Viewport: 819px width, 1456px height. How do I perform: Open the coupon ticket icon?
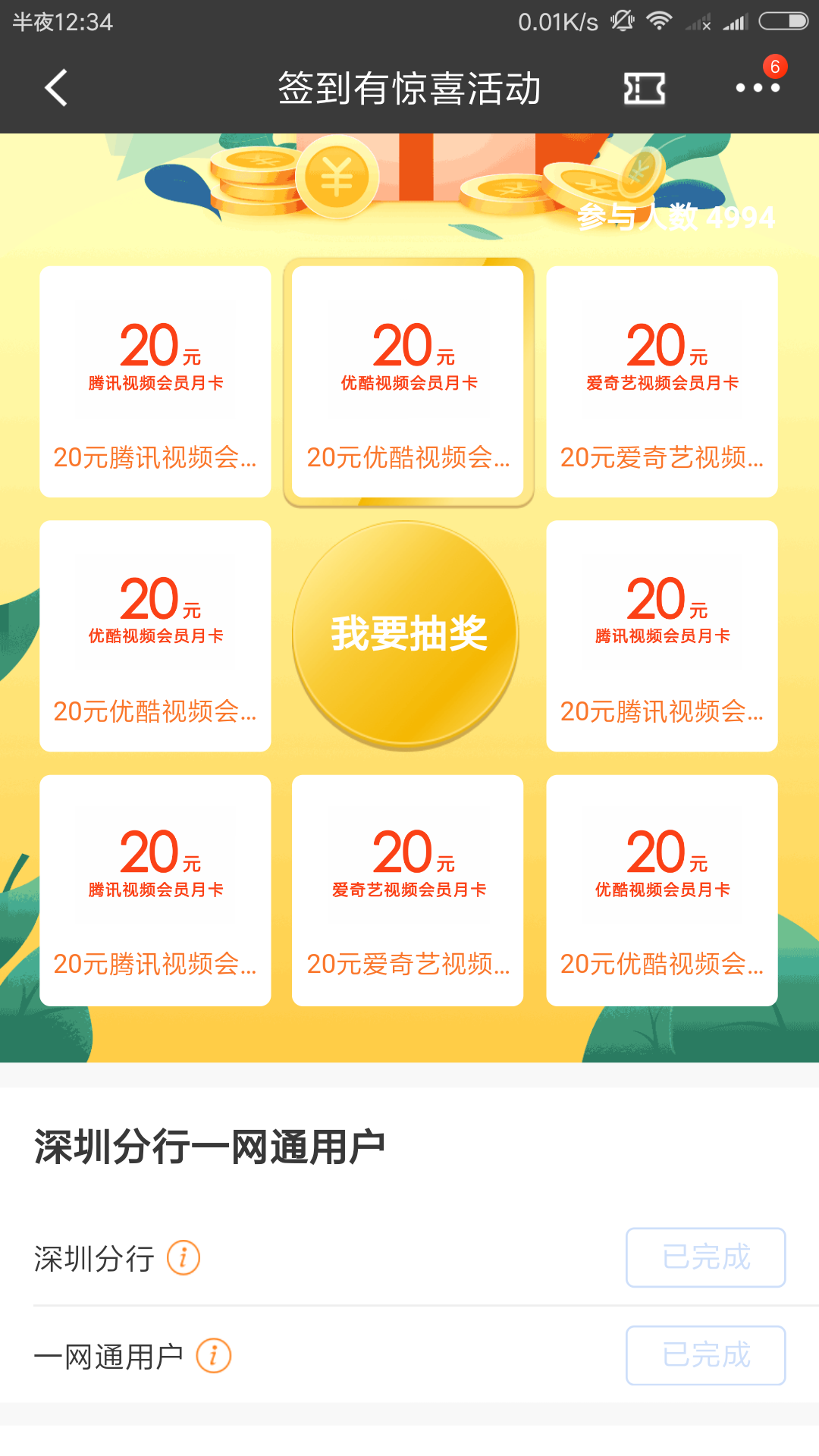click(645, 89)
